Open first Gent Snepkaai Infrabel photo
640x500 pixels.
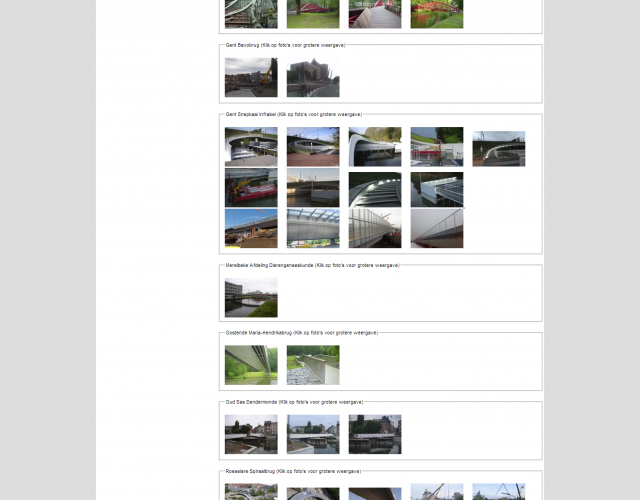251,147
